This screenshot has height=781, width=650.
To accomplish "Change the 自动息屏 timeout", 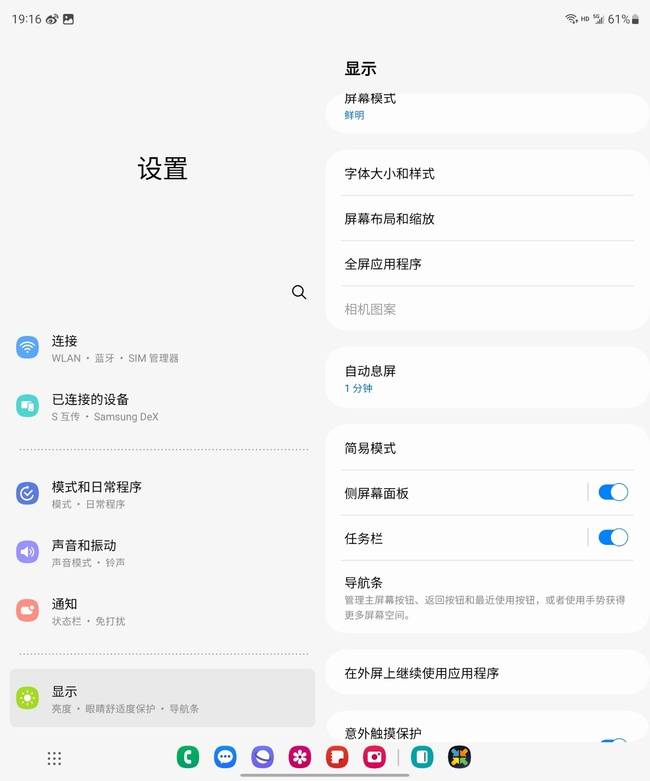I will pos(487,378).
